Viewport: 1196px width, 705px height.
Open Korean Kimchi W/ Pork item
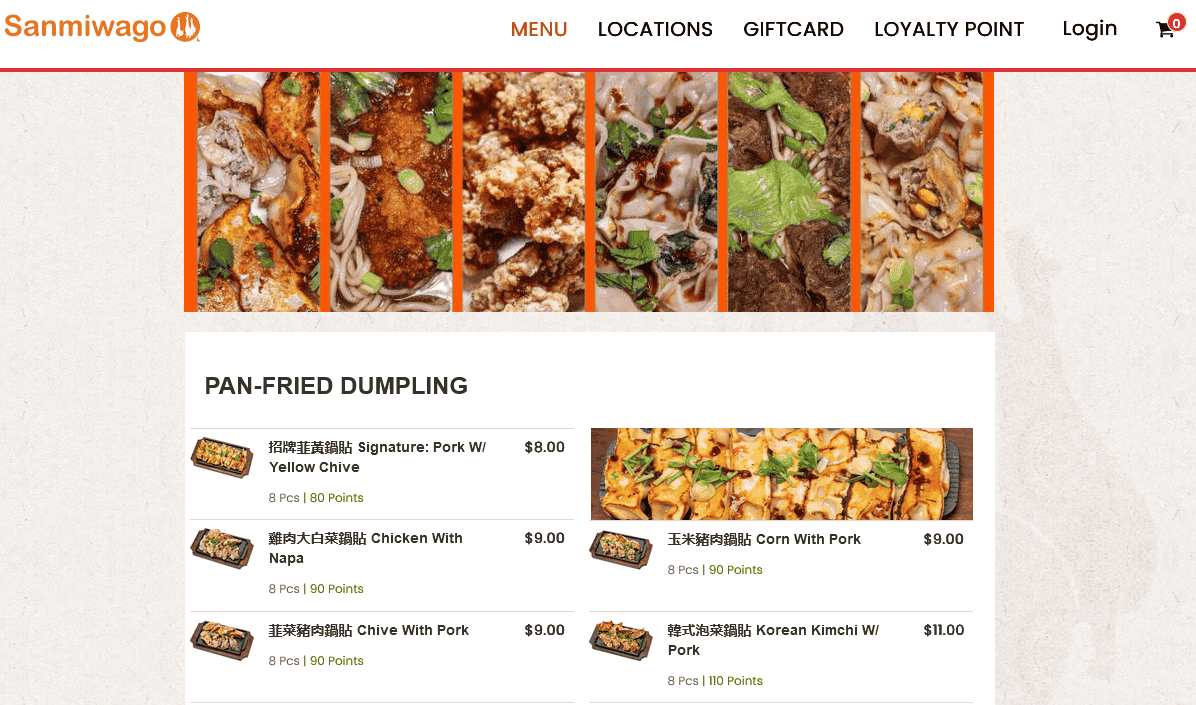(772, 640)
